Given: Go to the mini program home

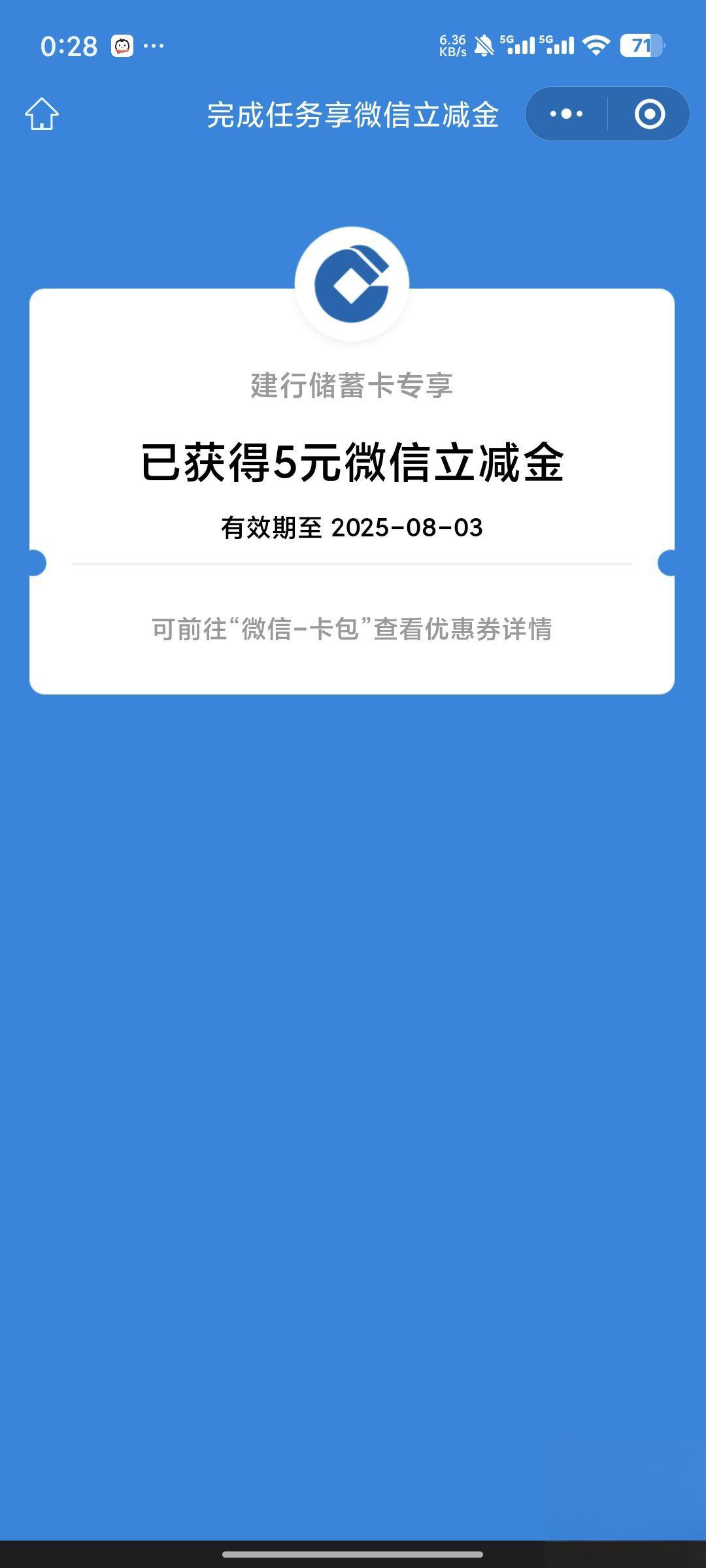Looking at the screenshot, I should pos(42,114).
